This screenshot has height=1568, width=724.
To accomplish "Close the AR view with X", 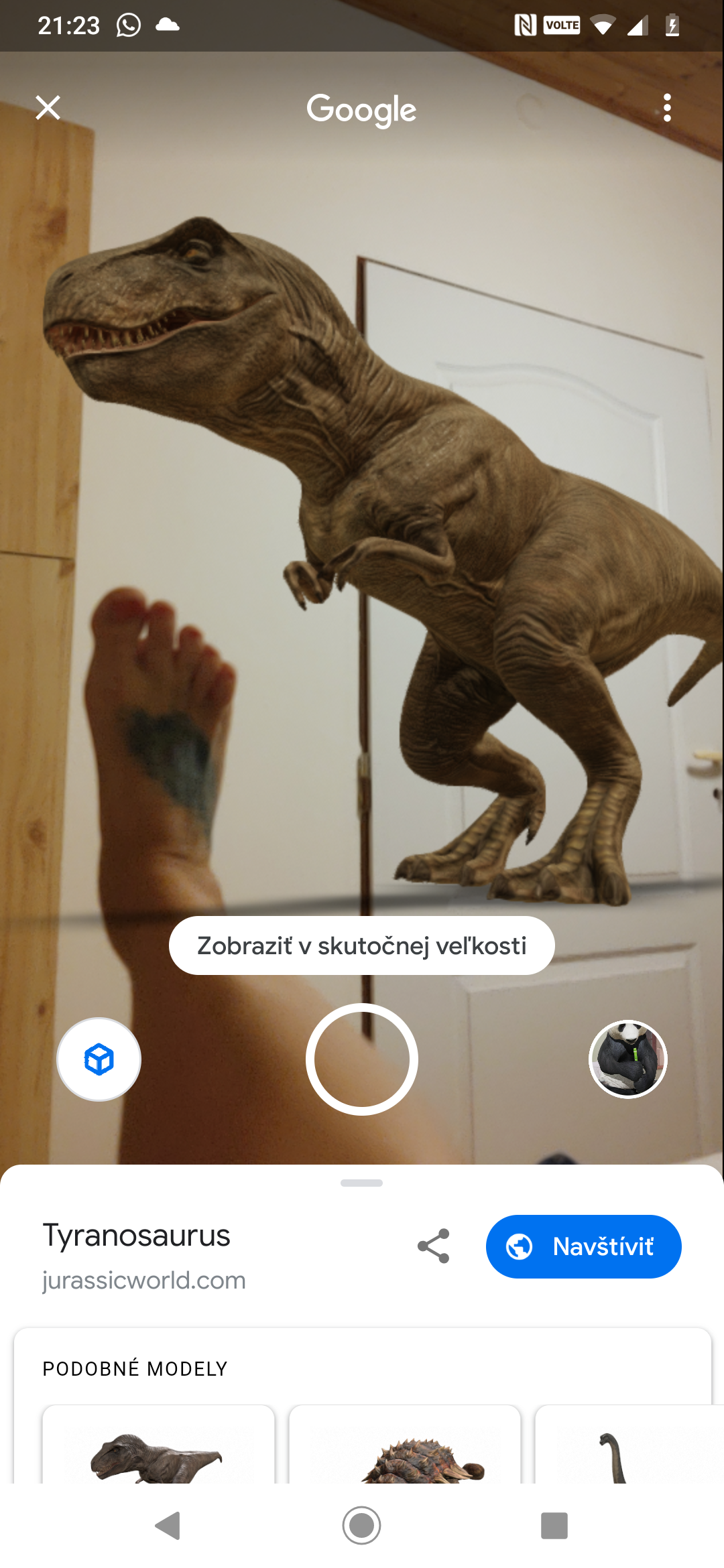I will 48,107.
